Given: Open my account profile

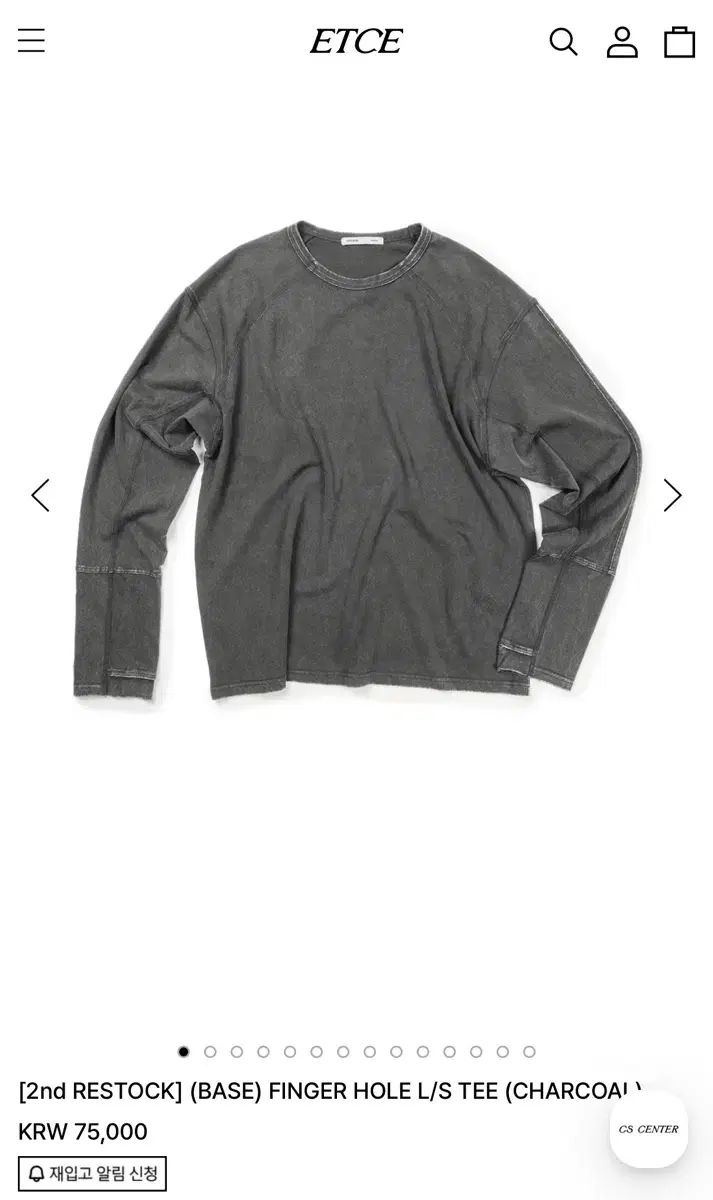Looking at the screenshot, I should 622,41.
